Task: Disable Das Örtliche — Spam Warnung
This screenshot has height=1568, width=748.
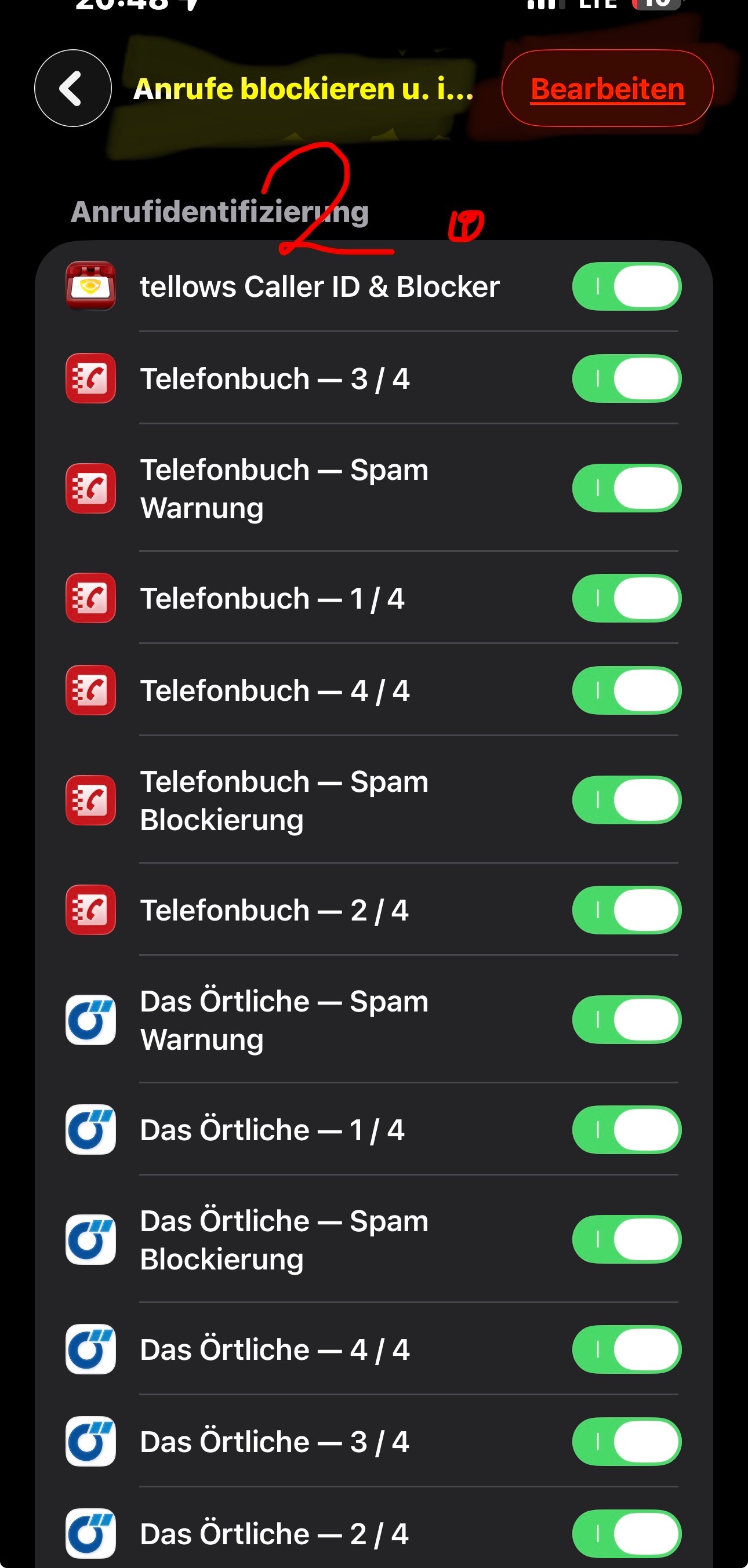Action: [x=626, y=1020]
